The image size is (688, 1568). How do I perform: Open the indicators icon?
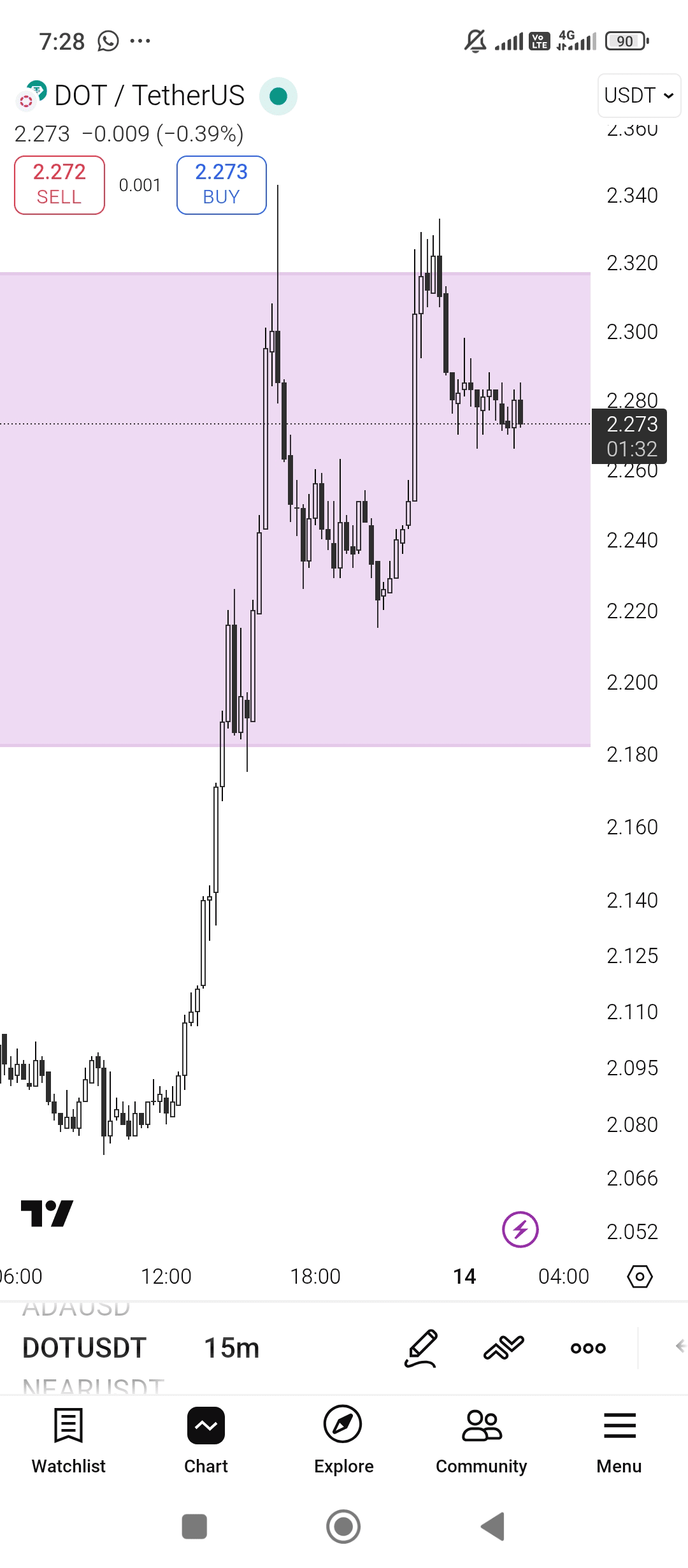point(503,1348)
